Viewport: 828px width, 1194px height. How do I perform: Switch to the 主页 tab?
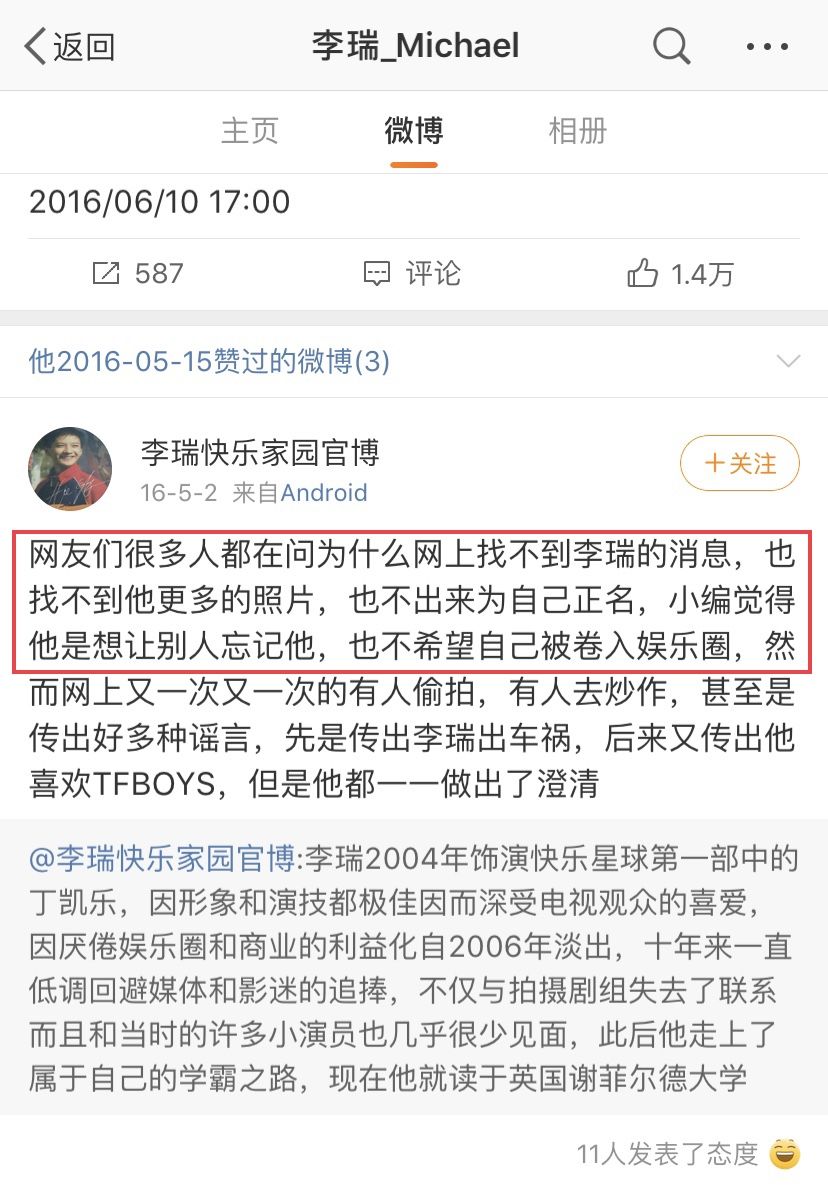[249, 131]
